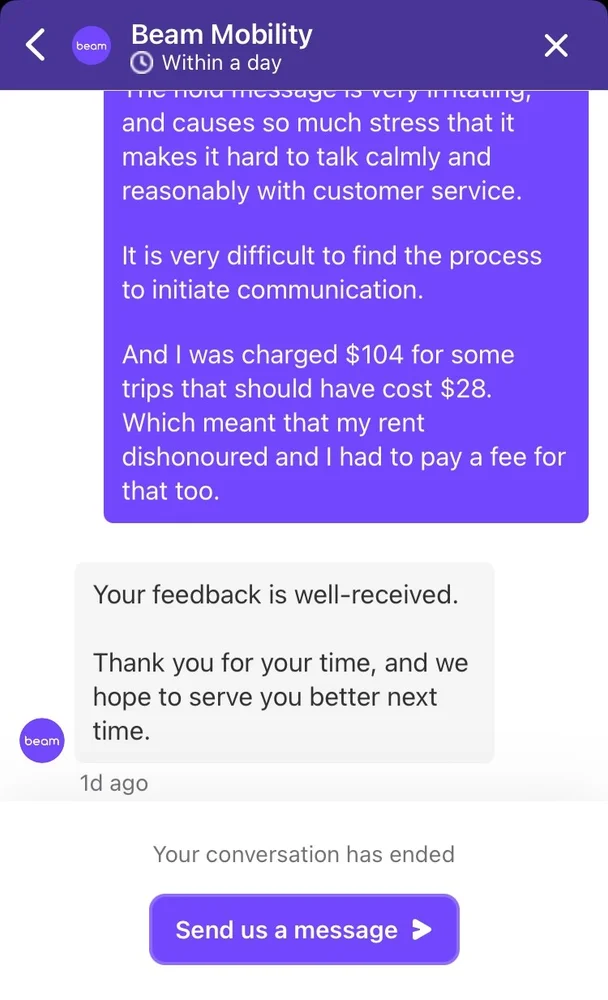This screenshot has height=1000, width=608.
Task: Go back using the header arrow
Action: click(x=36, y=45)
